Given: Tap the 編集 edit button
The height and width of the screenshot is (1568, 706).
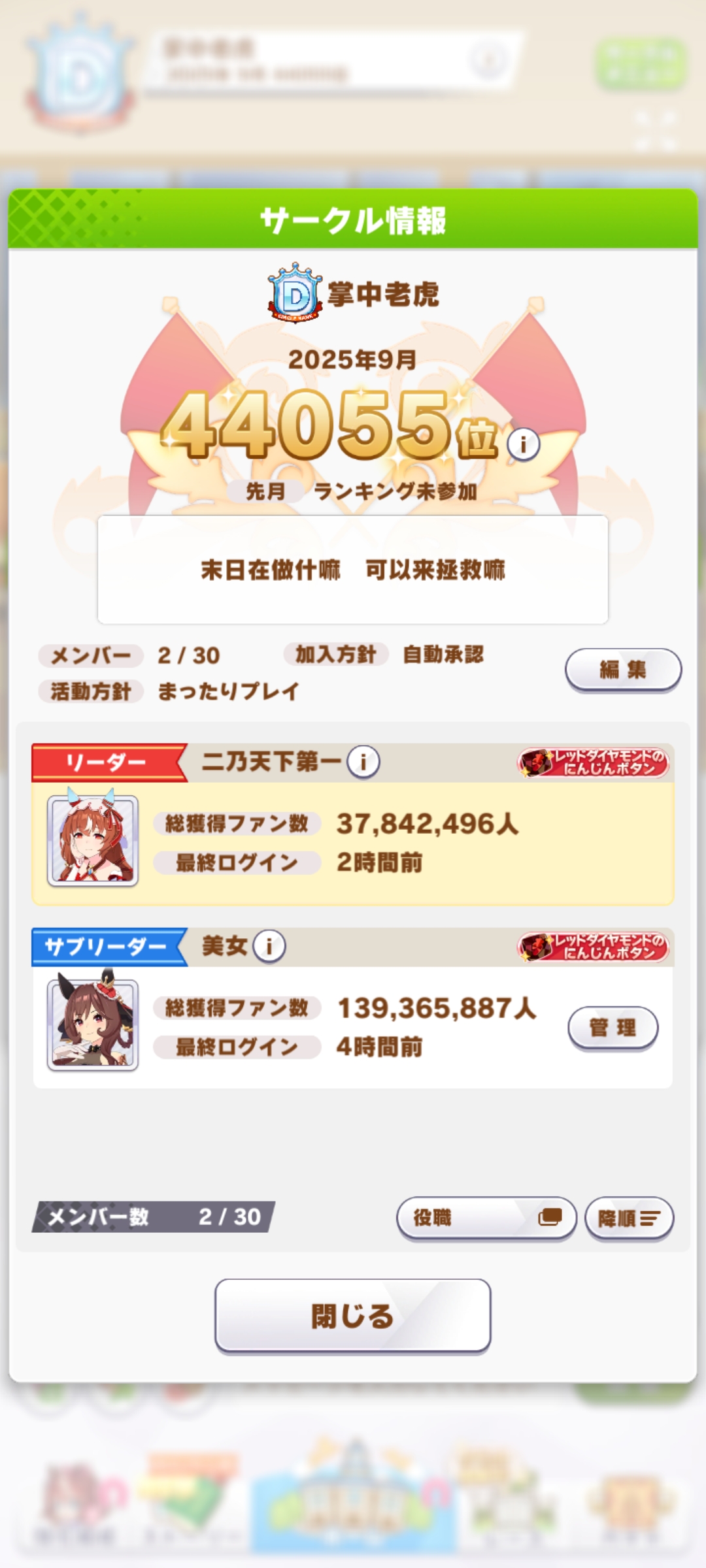Looking at the screenshot, I should pos(623,669).
